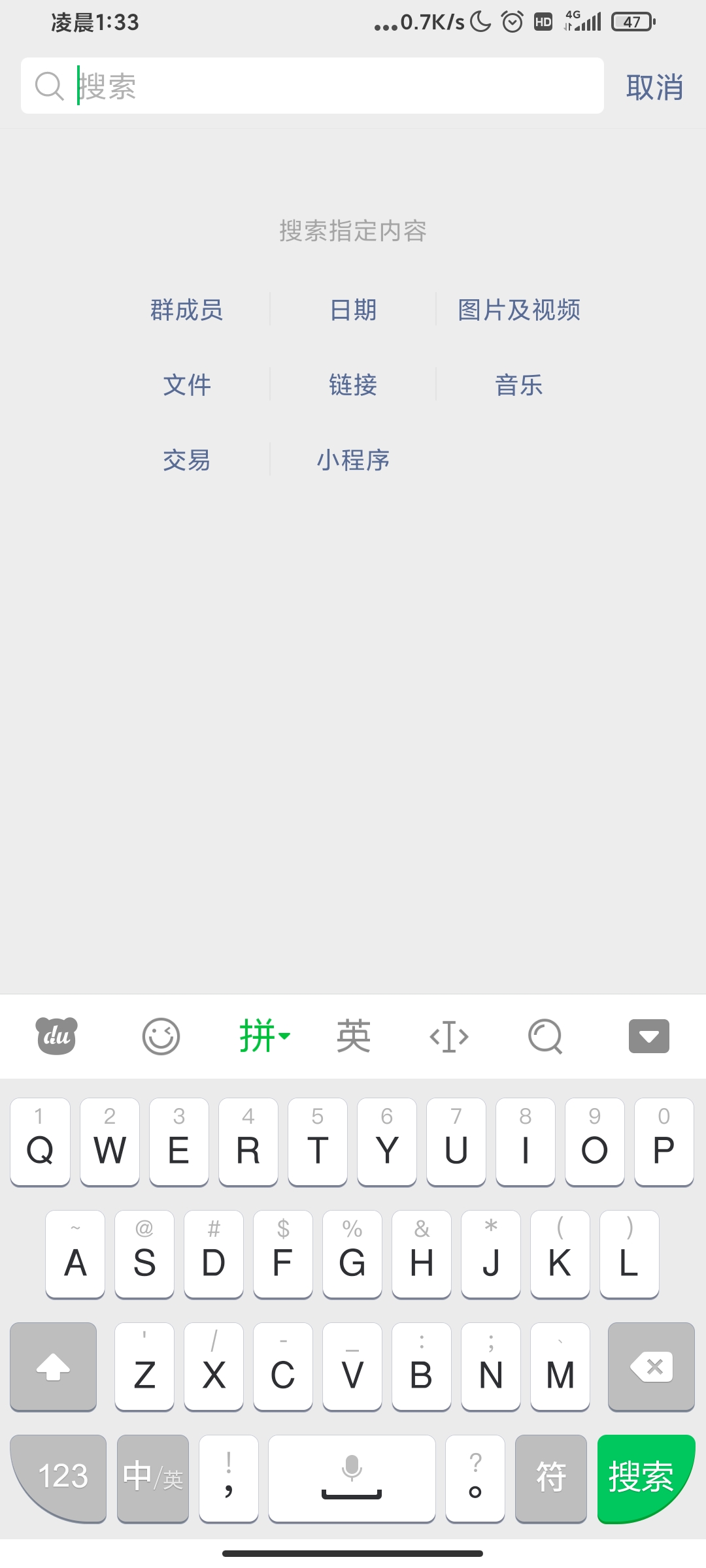
Task: Open the 链接 links category
Action: pyautogui.click(x=353, y=385)
